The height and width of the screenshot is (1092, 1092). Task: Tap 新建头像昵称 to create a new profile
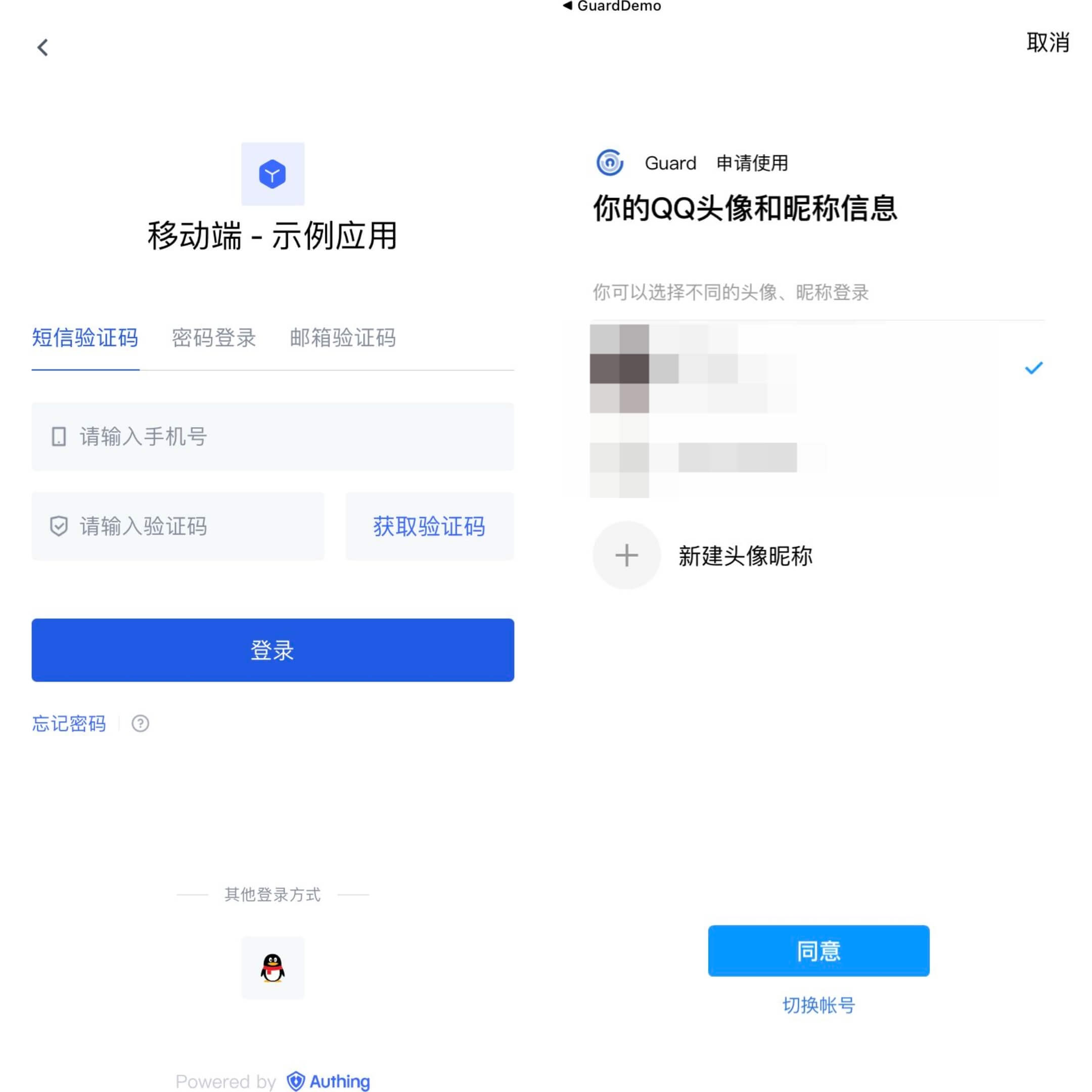[x=745, y=556]
